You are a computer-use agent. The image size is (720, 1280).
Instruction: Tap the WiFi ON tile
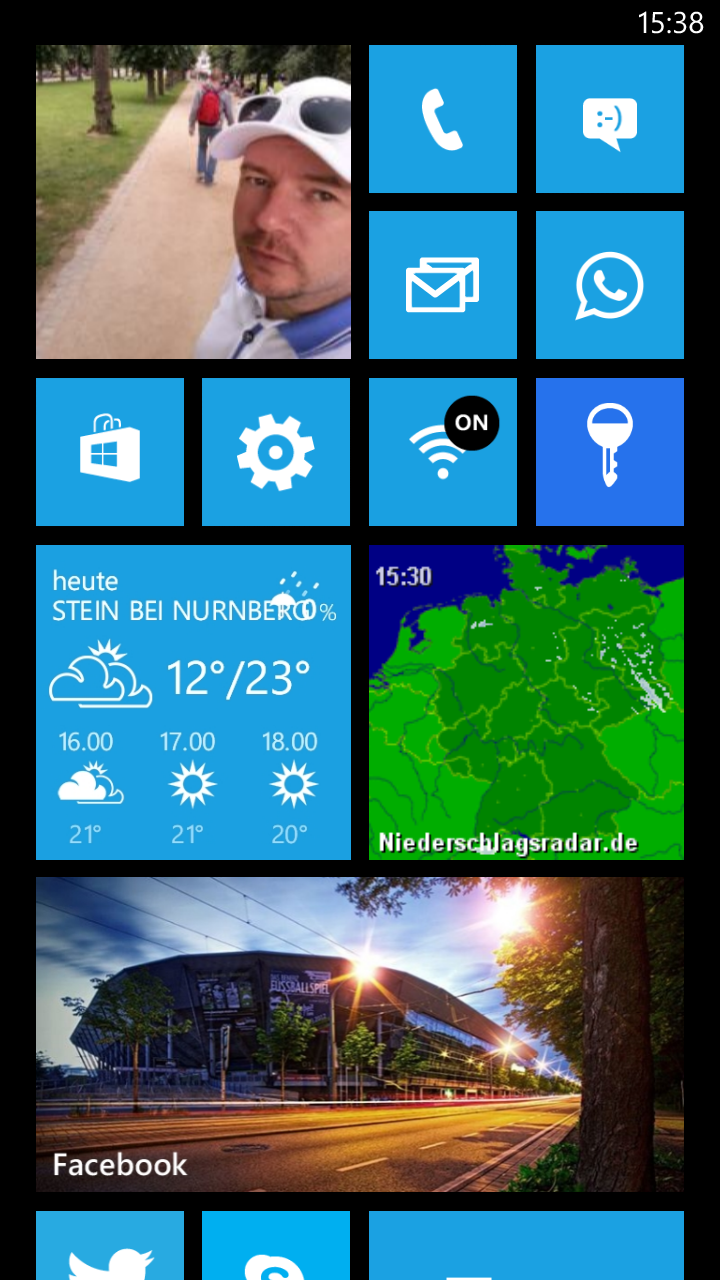[x=443, y=452]
